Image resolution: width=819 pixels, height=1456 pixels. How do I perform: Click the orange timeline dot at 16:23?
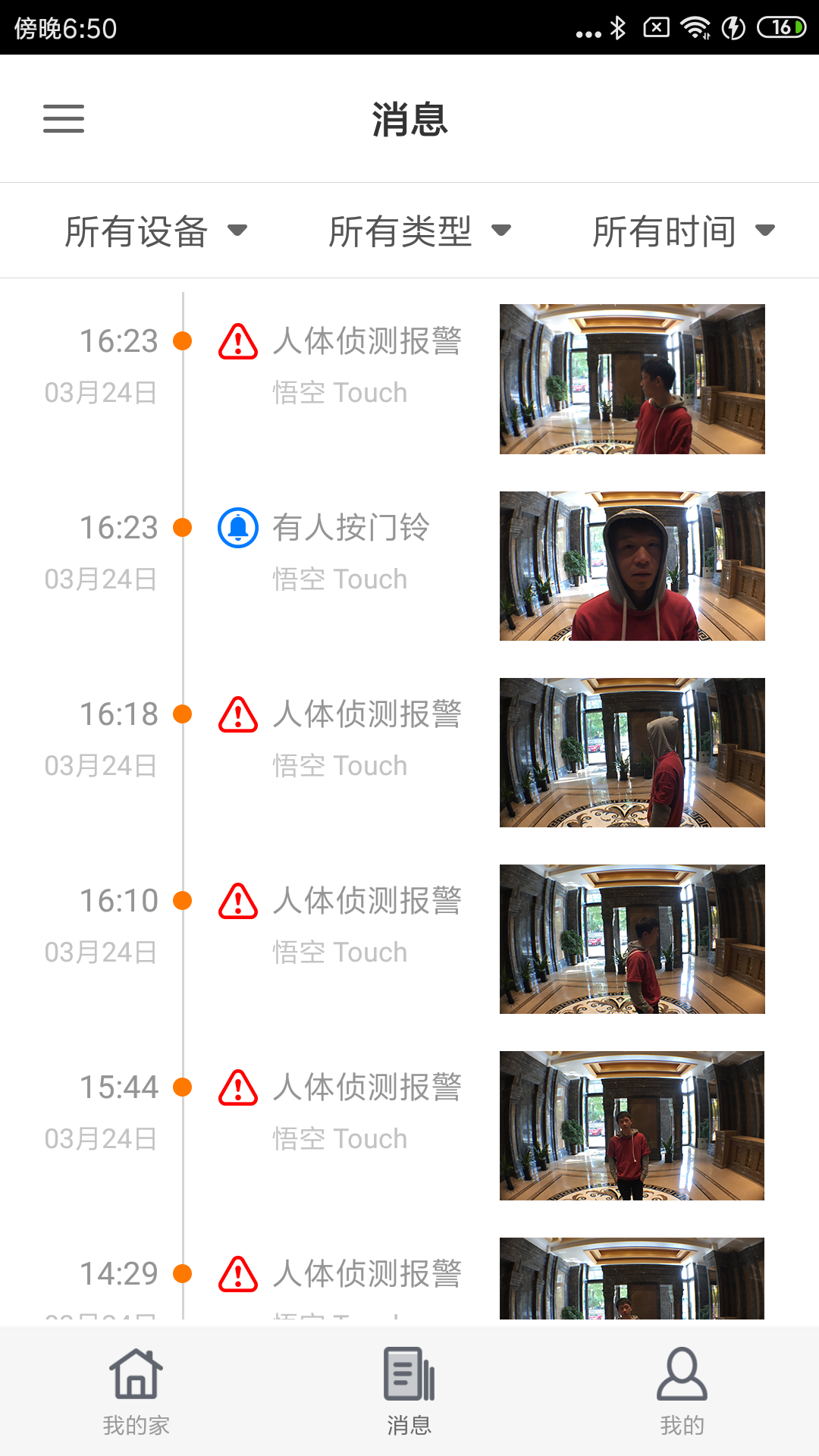pyautogui.click(x=182, y=341)
